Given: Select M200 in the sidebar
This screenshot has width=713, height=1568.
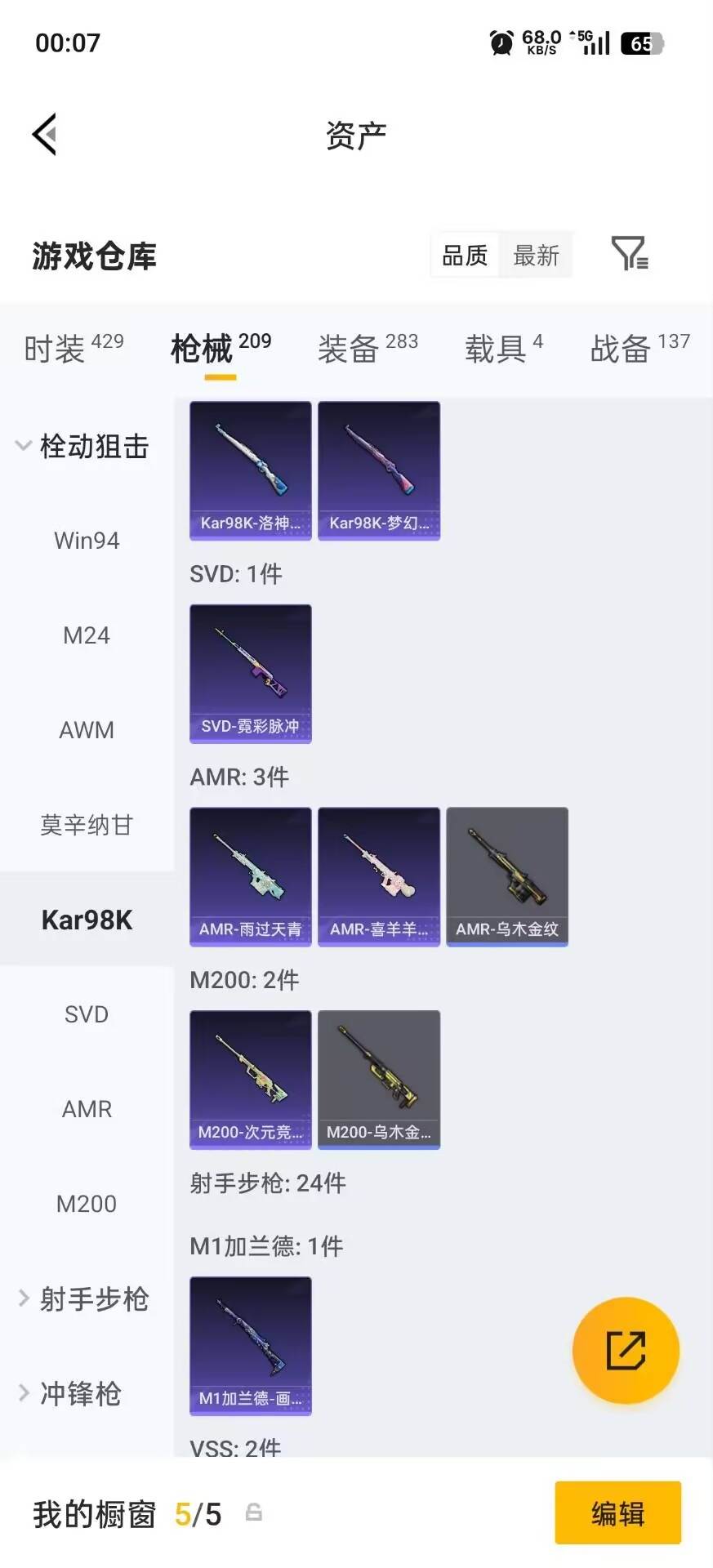Looking at the screenshot, I should point(87,1204).
